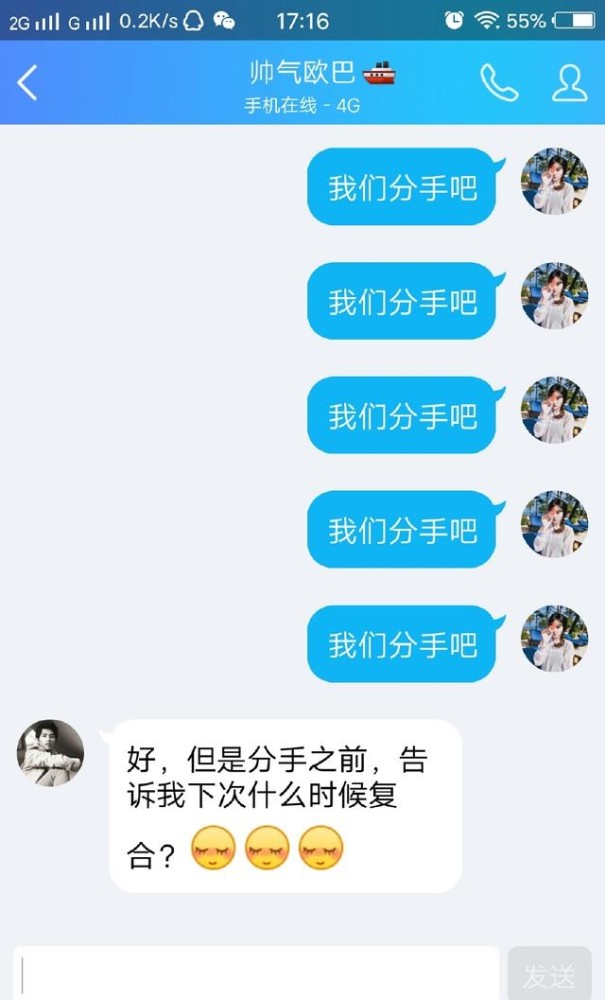Open 帅气欧巴's profile details
This screenshot has width=605, height=1000.
pos(569,83)
